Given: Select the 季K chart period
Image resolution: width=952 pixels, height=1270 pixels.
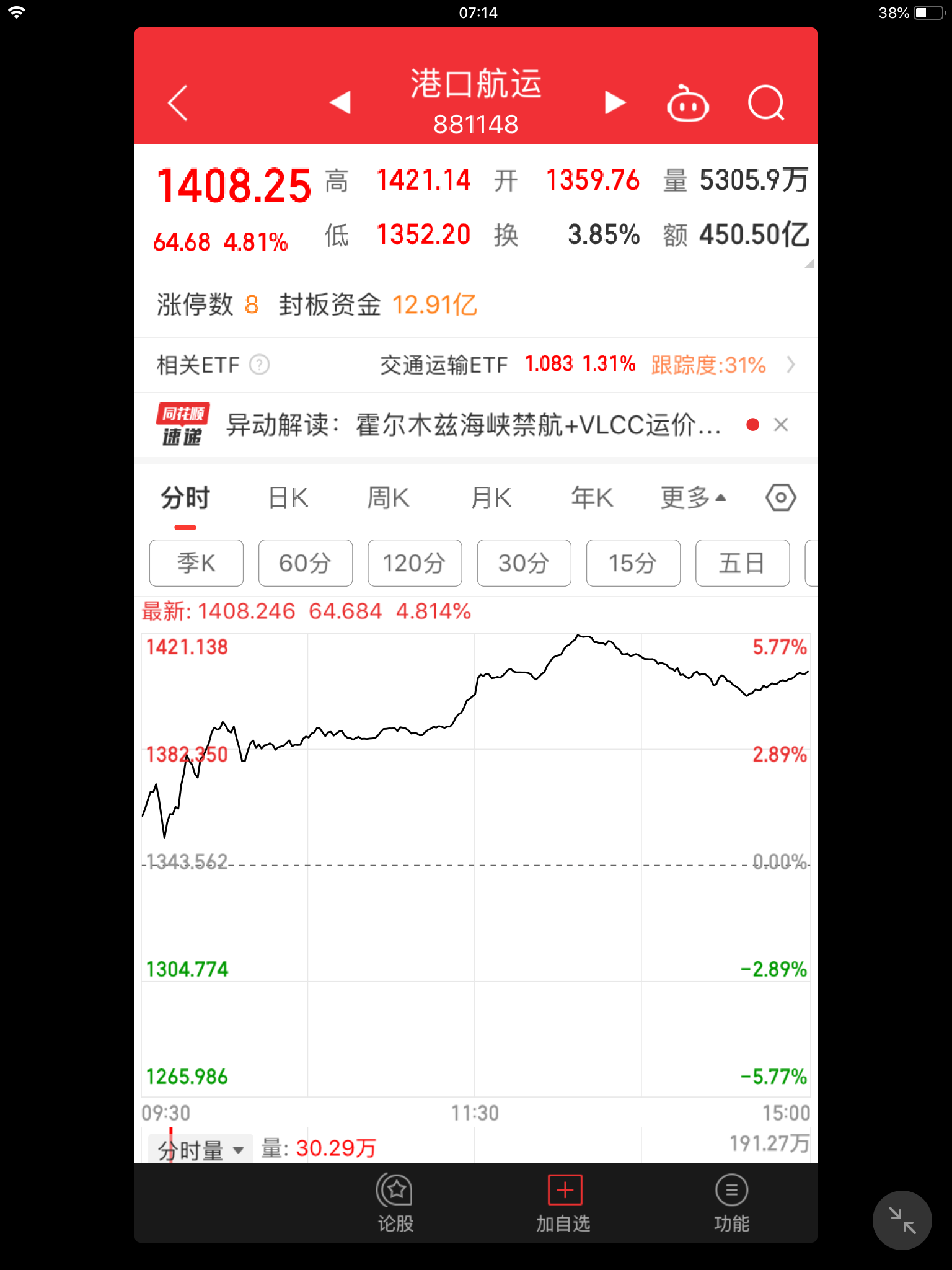Looking at the screenshot, I should tap(196, 563).
